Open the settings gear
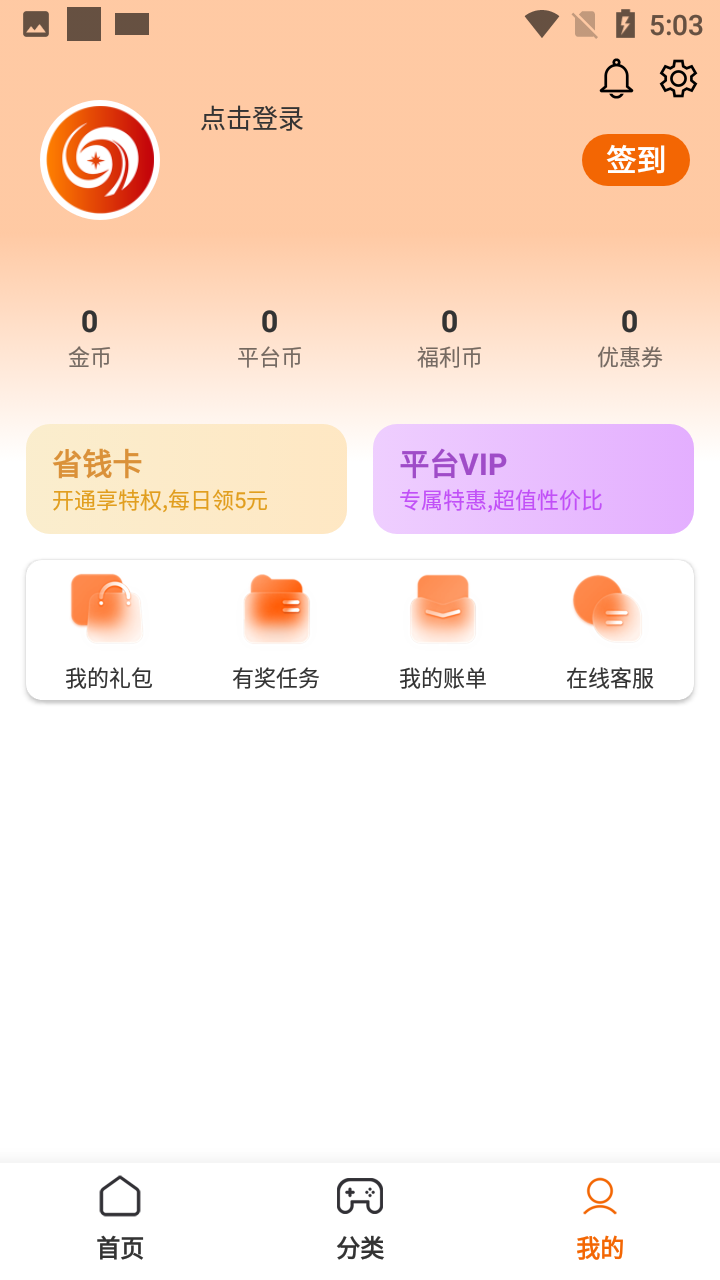Image resolution: width=720 pixels, height=1280 pixels. pos(678,79)
